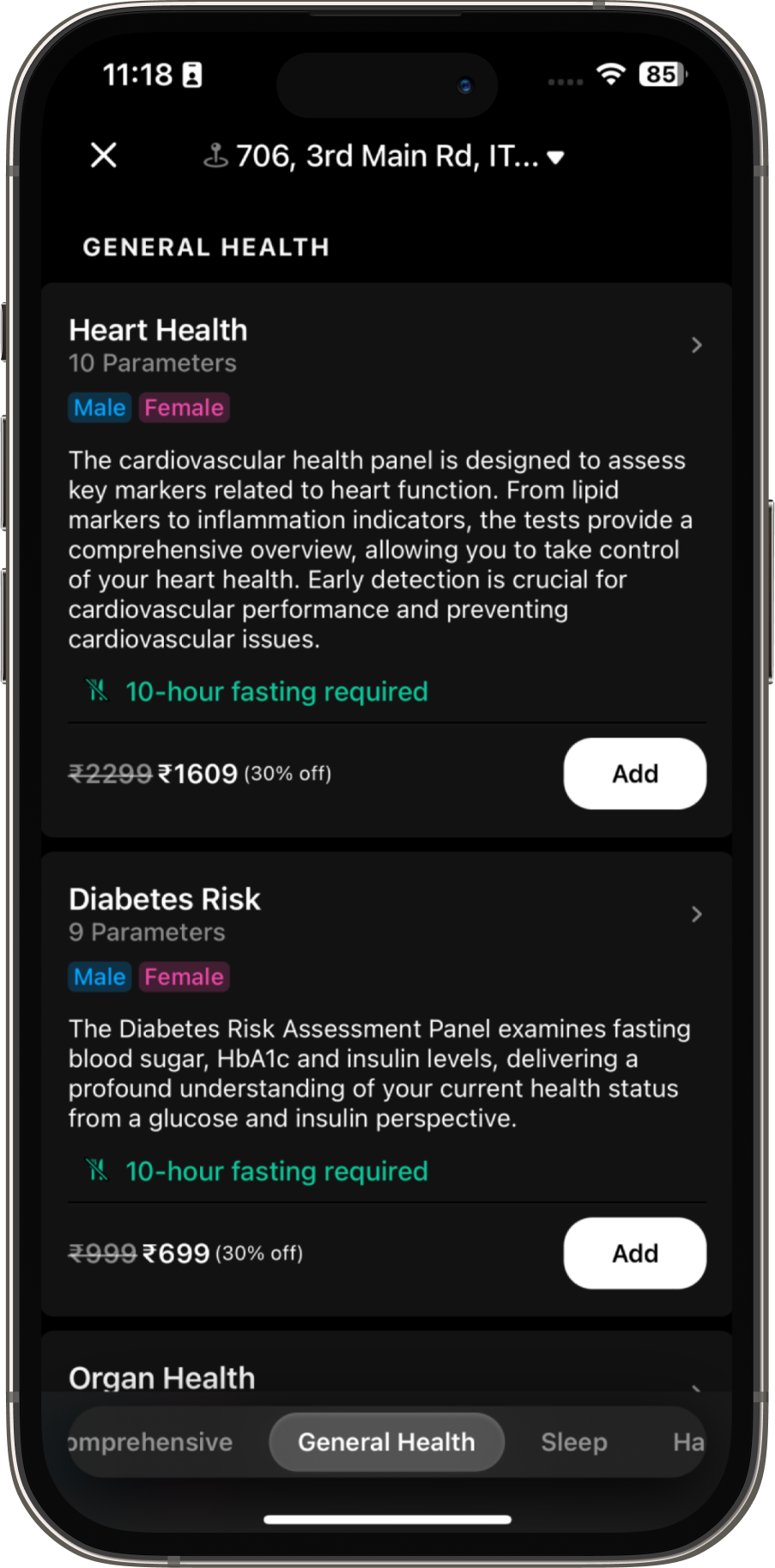Close the health tests screen
The image size is (775, 1568).
(104, 155)
